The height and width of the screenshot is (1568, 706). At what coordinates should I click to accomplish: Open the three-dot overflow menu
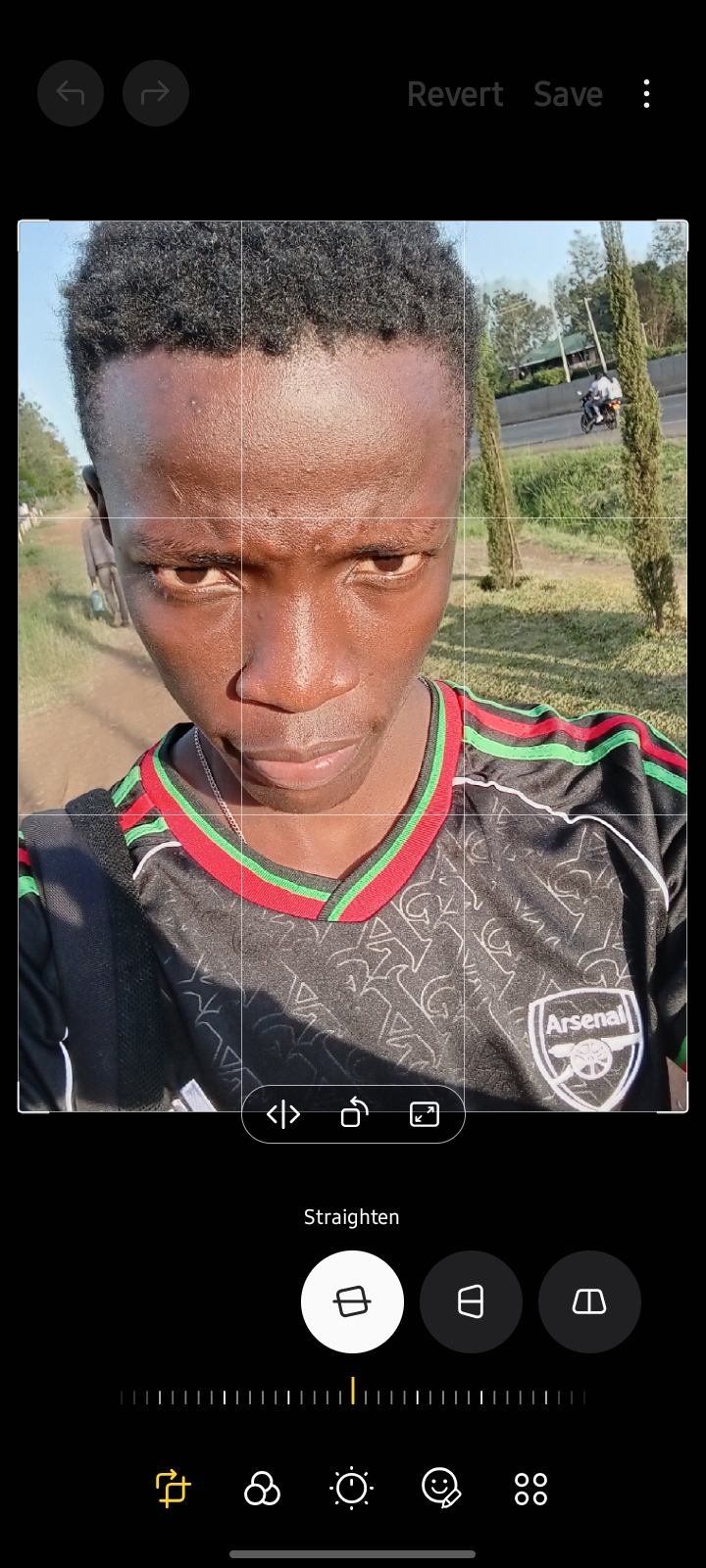point(646,94)
